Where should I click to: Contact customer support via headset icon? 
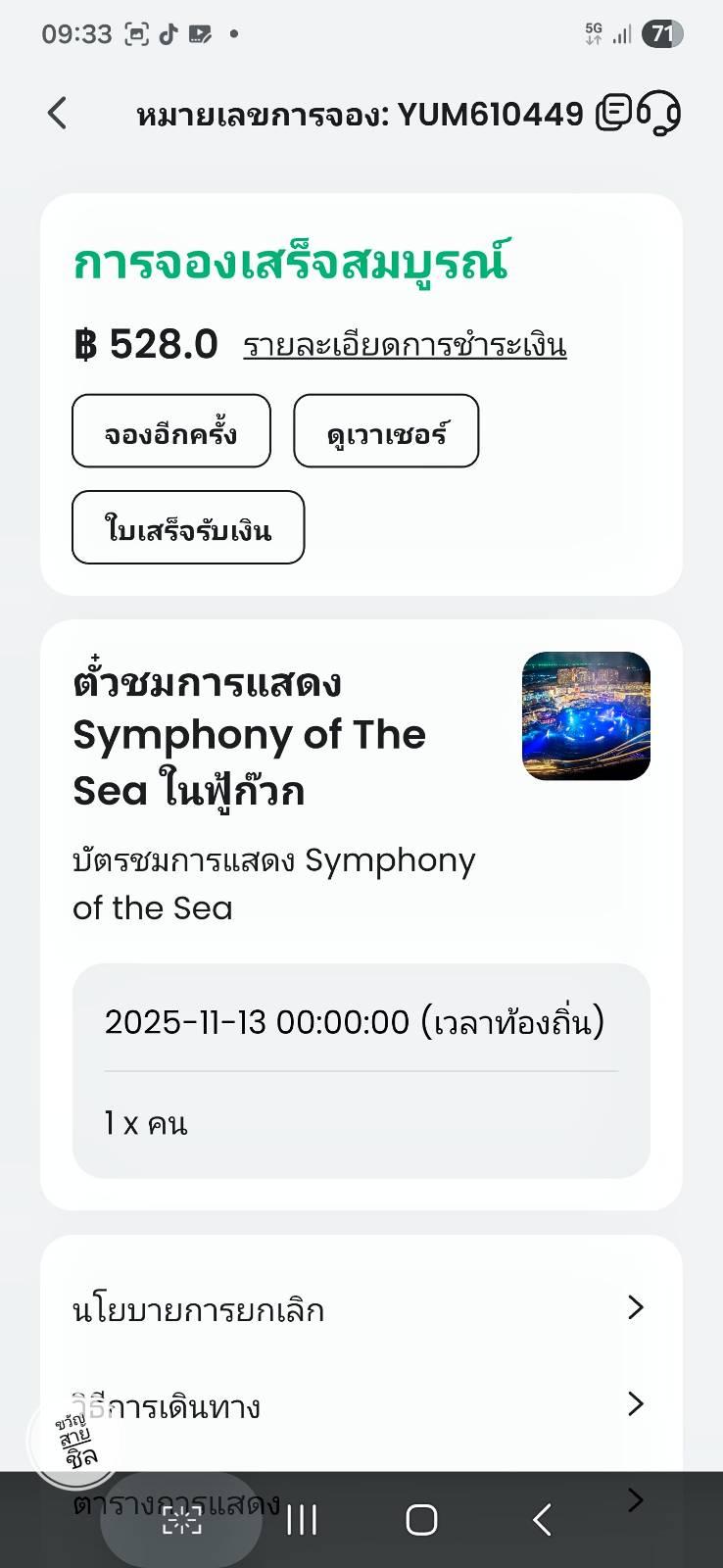tap(659, 114)
